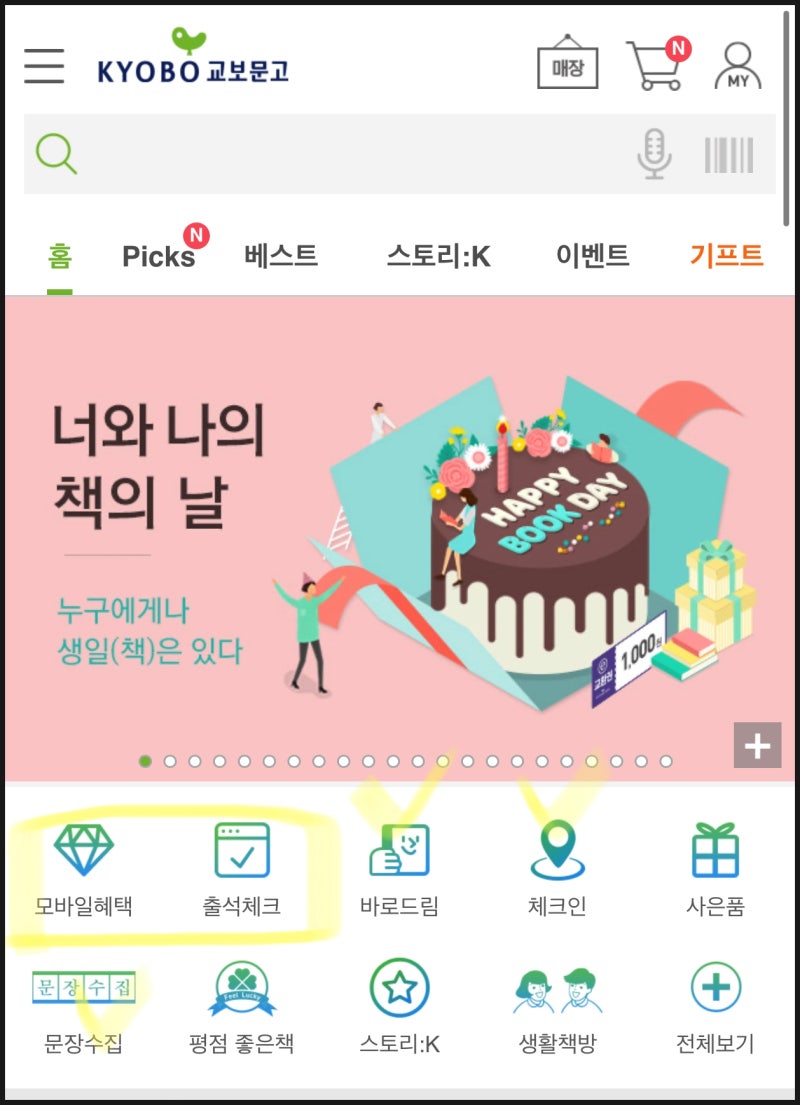Open 사은품 gift shortcut
The image size is (800, 1105).
[x=715, y=868]
